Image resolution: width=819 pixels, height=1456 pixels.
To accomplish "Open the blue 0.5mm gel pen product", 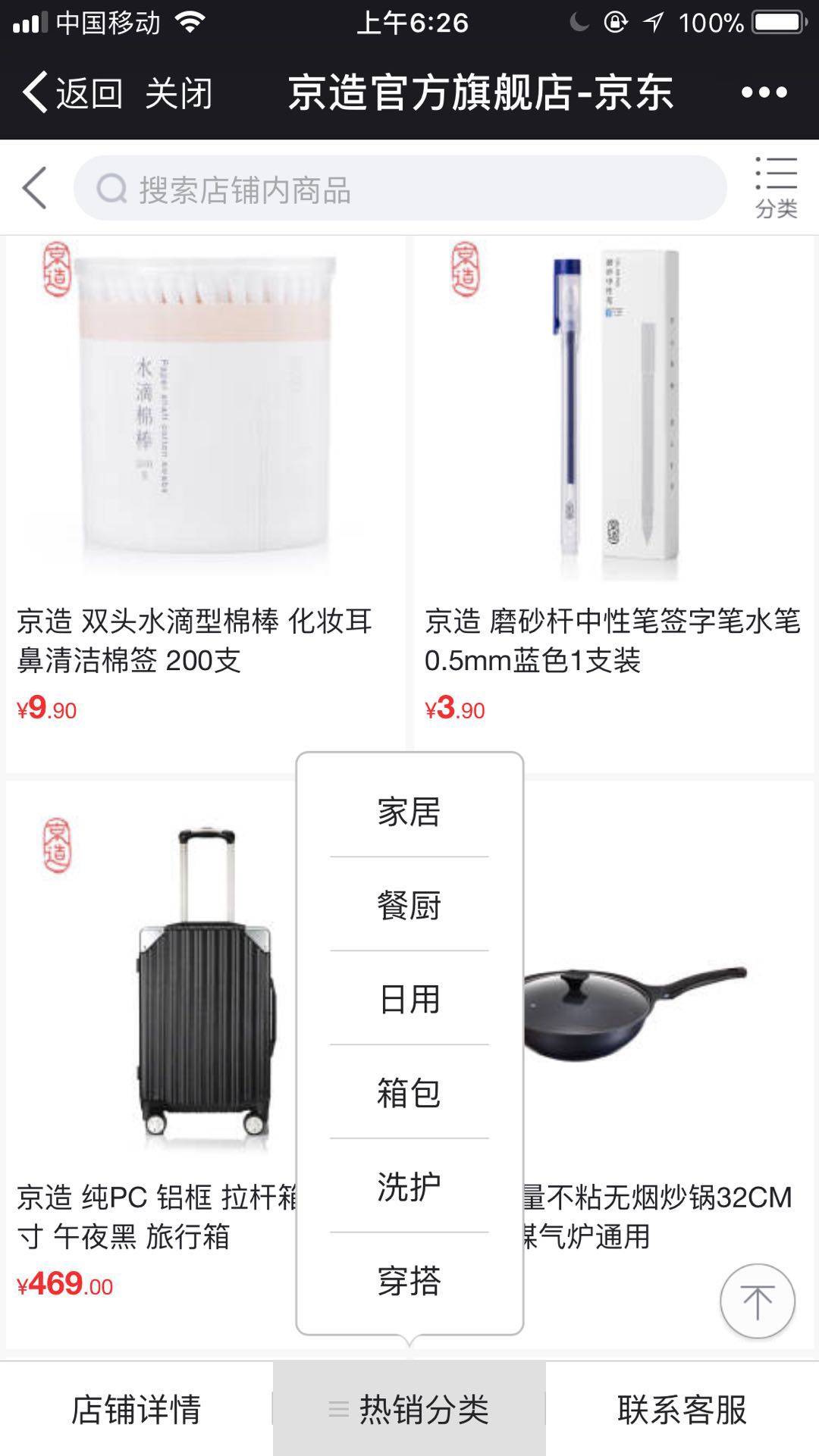I will [x=613, y=504].
